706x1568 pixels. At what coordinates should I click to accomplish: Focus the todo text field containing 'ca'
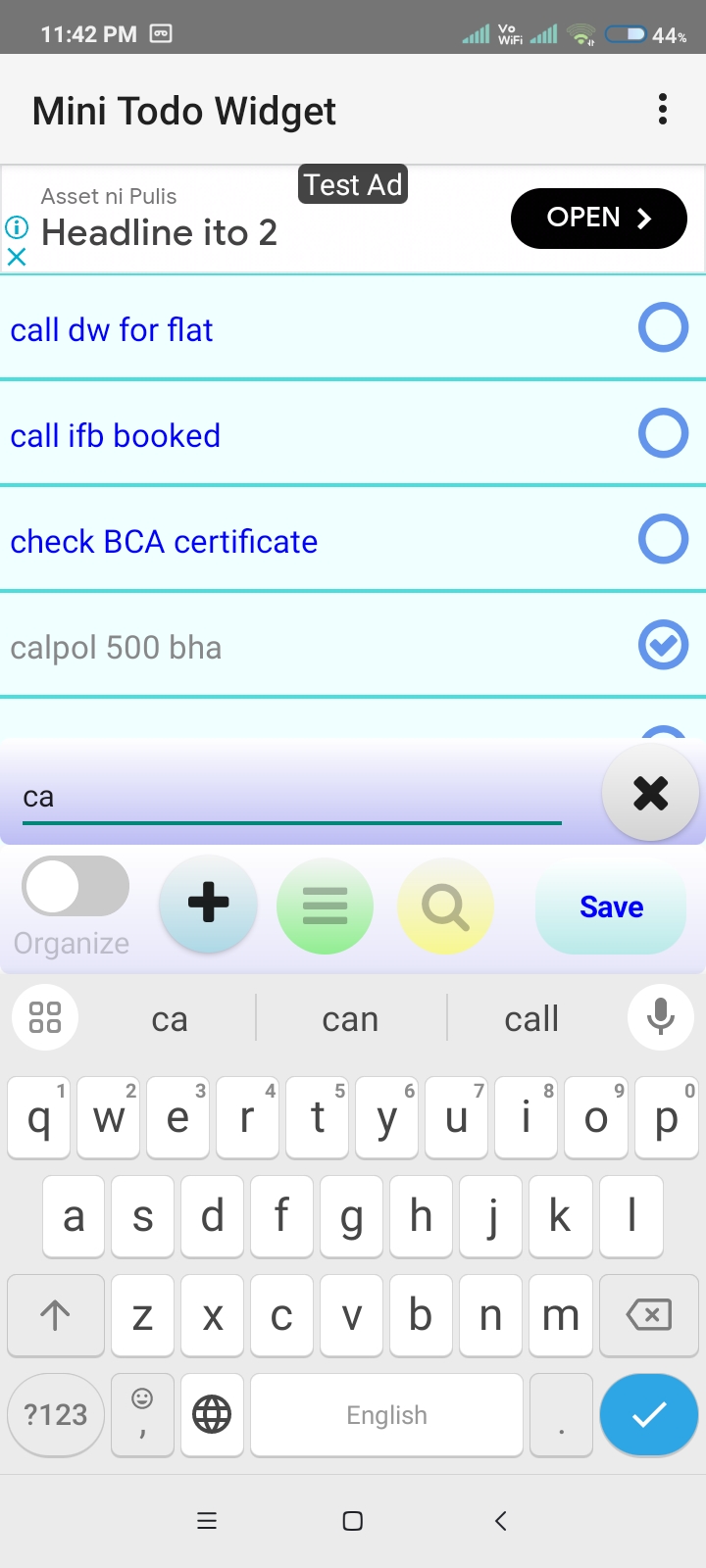click(291, 798)
